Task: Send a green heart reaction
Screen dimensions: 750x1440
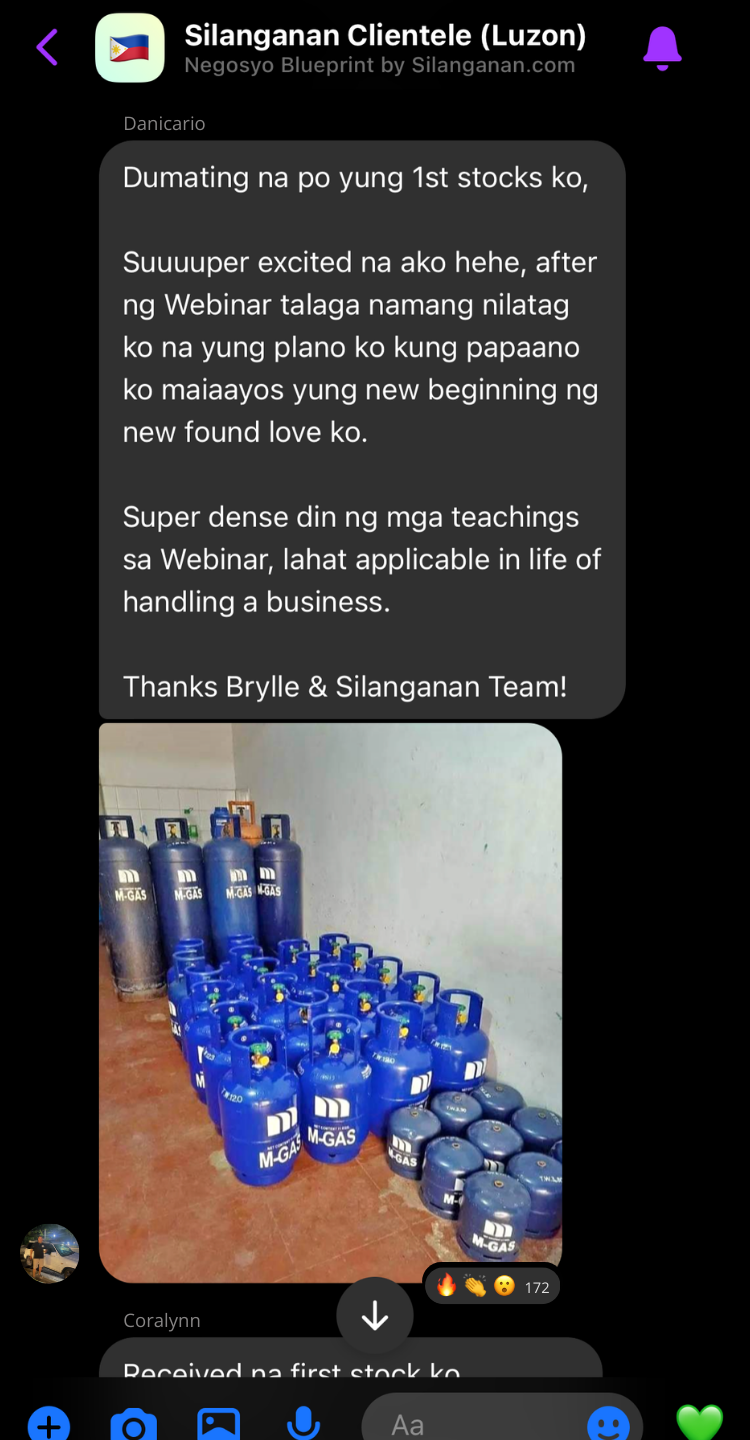Action: pyautogui.click(x=699, y=1422)
